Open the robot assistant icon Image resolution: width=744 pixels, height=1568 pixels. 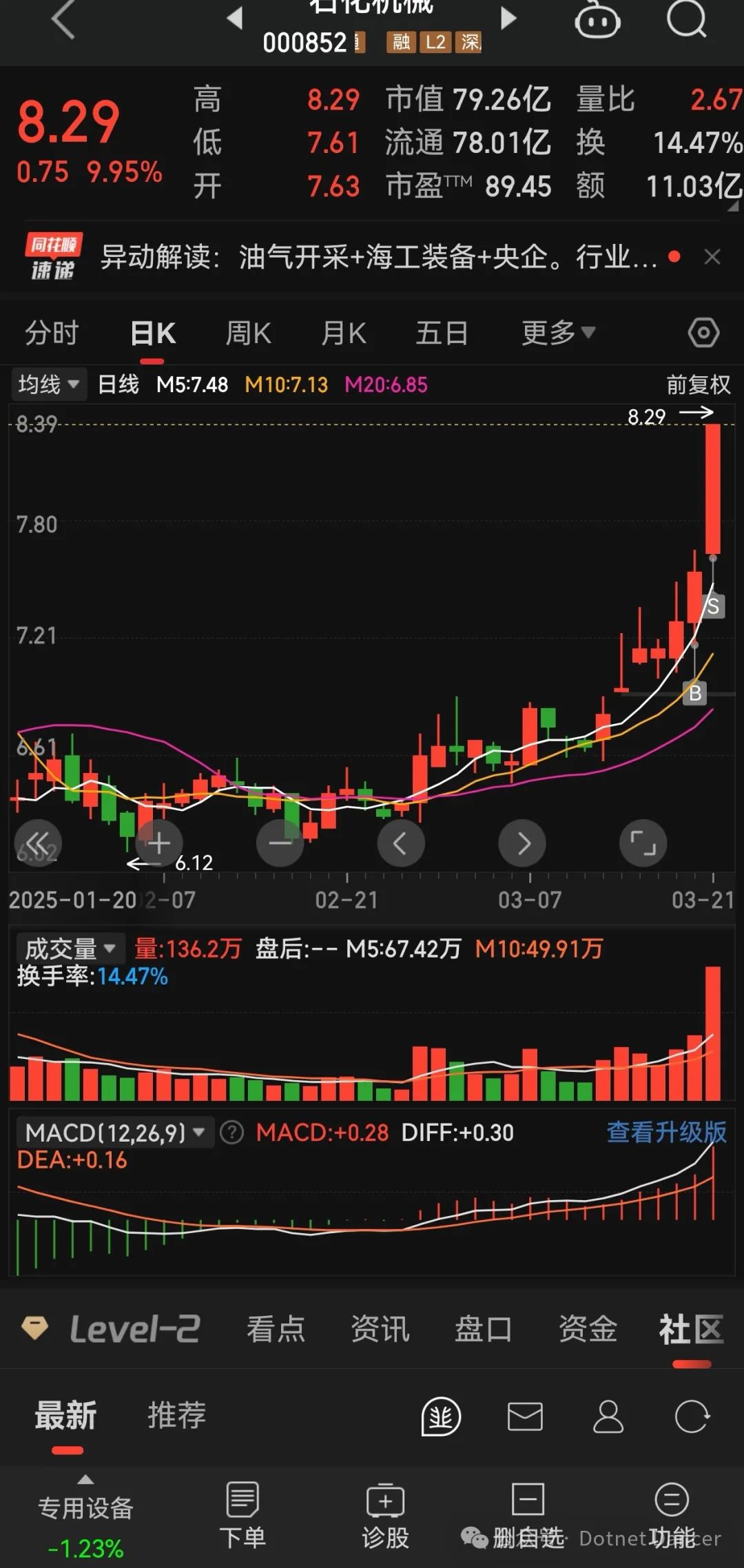pyautogui.click(x=597, y=21)
